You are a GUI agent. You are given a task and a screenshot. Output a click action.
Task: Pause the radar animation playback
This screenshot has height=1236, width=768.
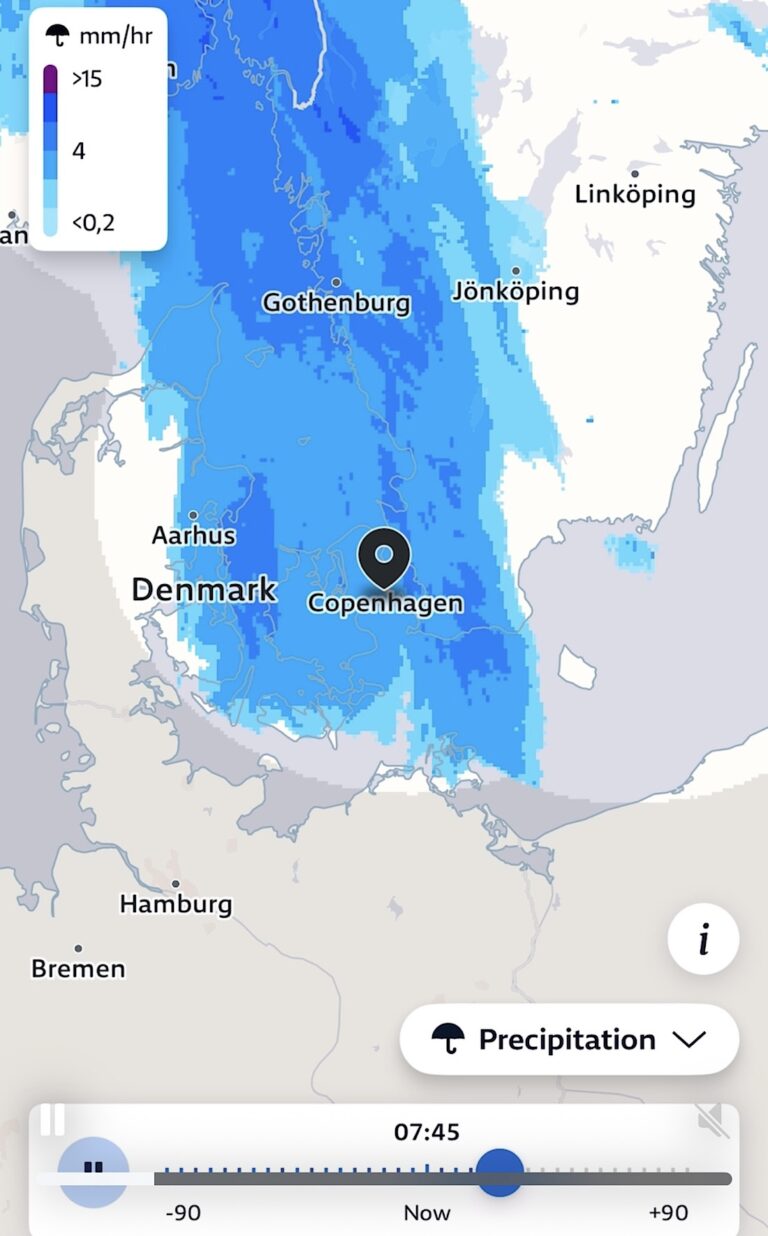pyautogui.click(x=93, y=1170)
